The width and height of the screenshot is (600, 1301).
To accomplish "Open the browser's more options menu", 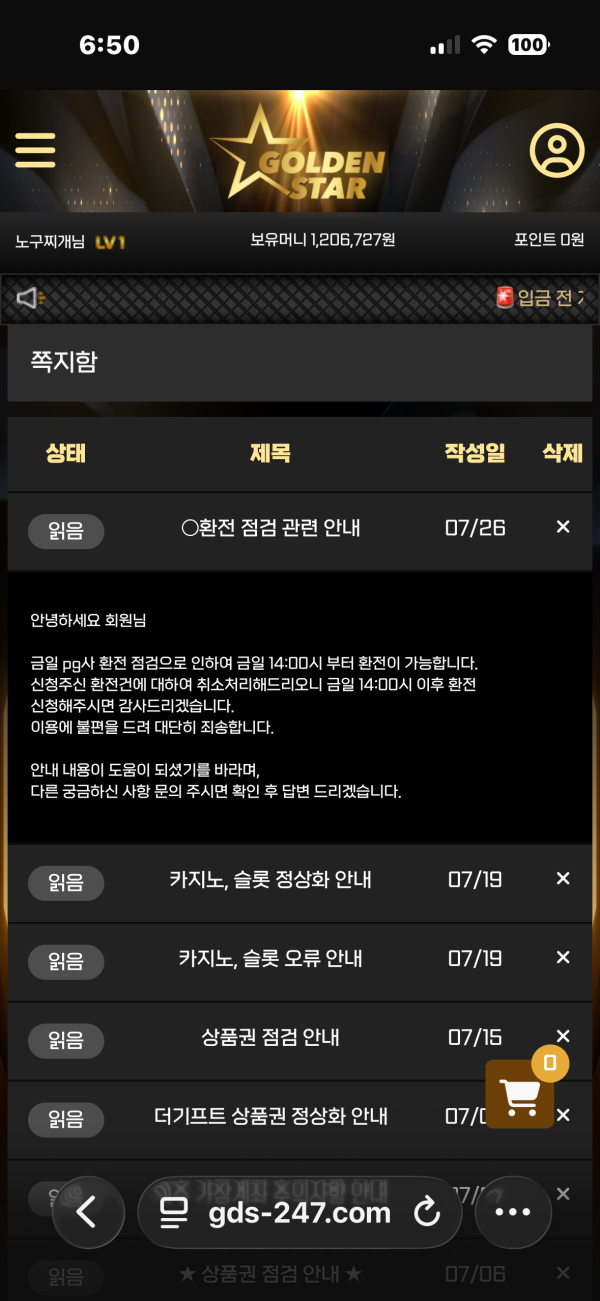I will pos(512,1212).
